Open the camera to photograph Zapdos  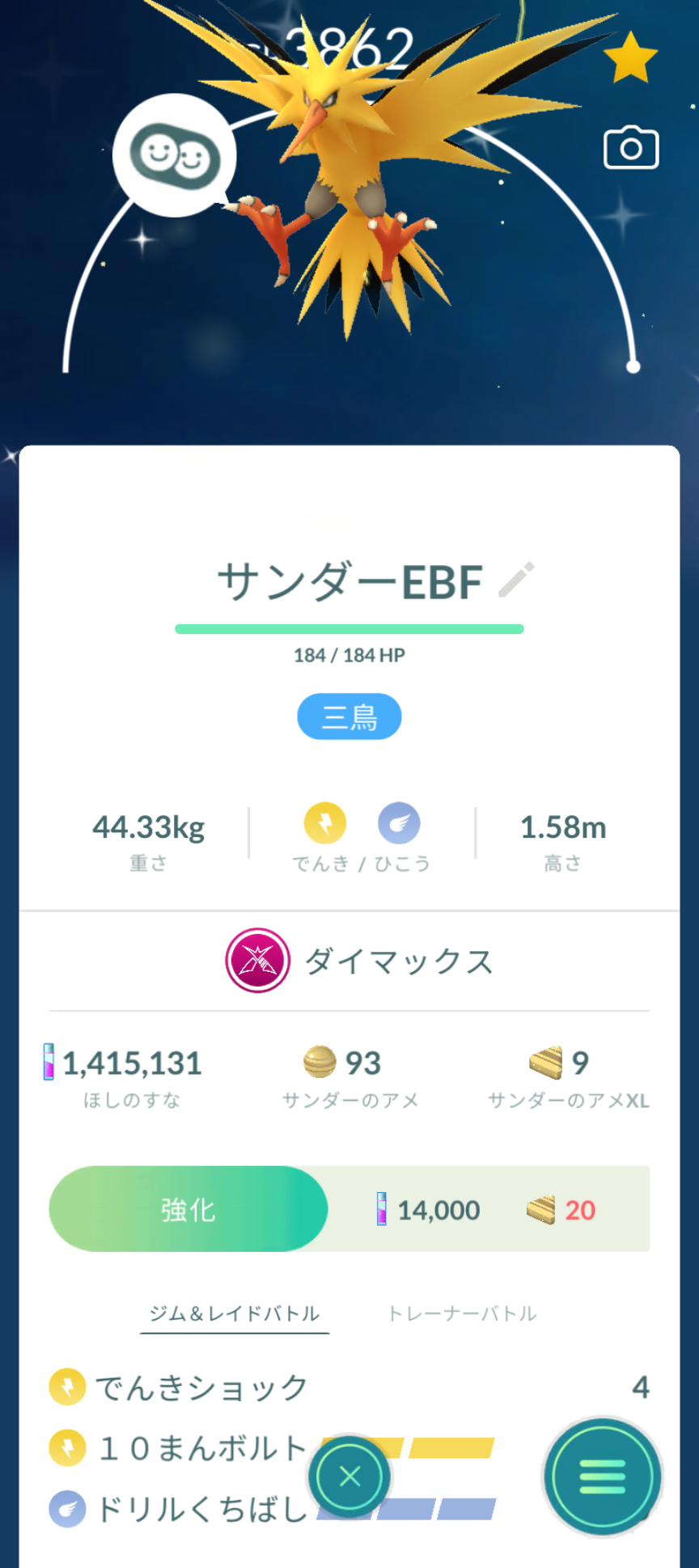pyautogui.click(x=631, y=148)
